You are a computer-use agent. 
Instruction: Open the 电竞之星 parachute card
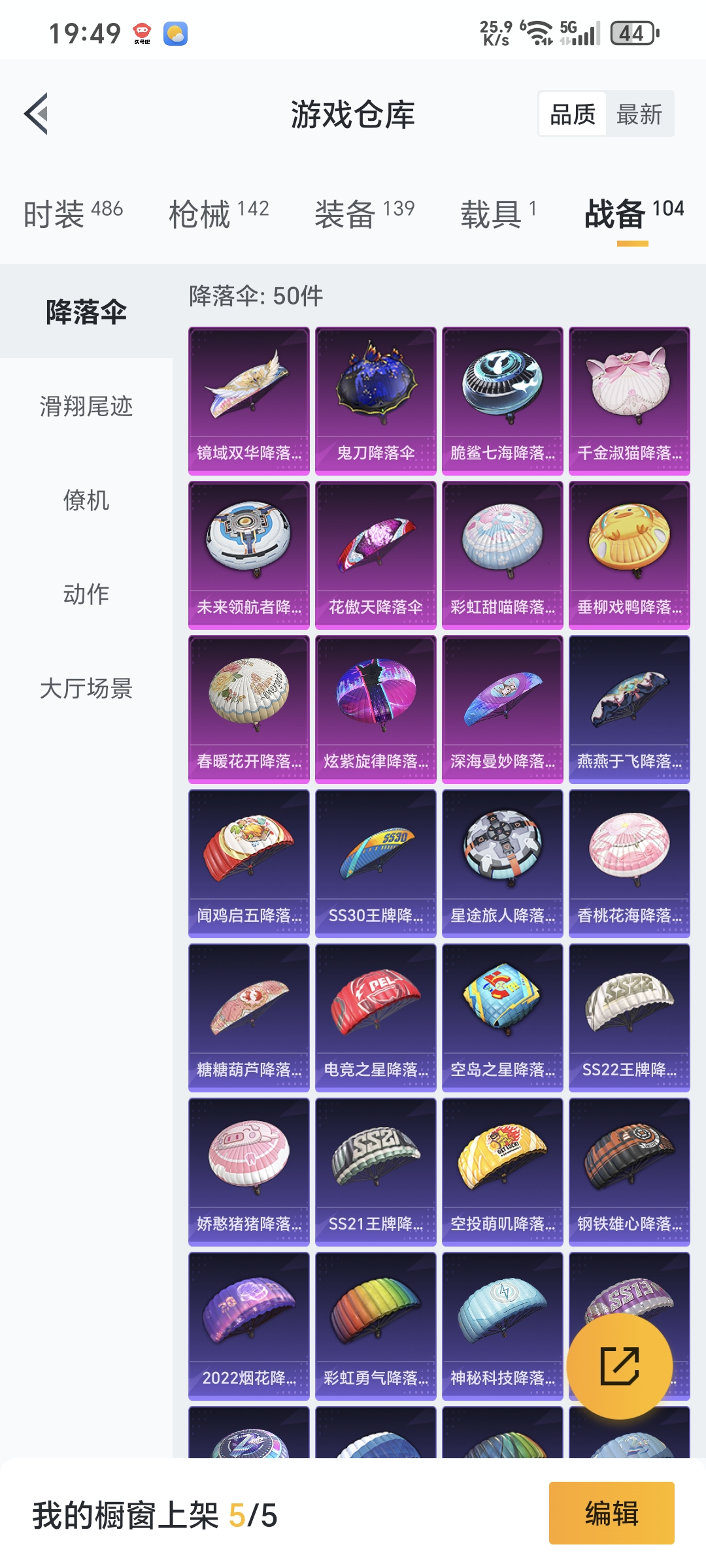[x=375, y=1017]
